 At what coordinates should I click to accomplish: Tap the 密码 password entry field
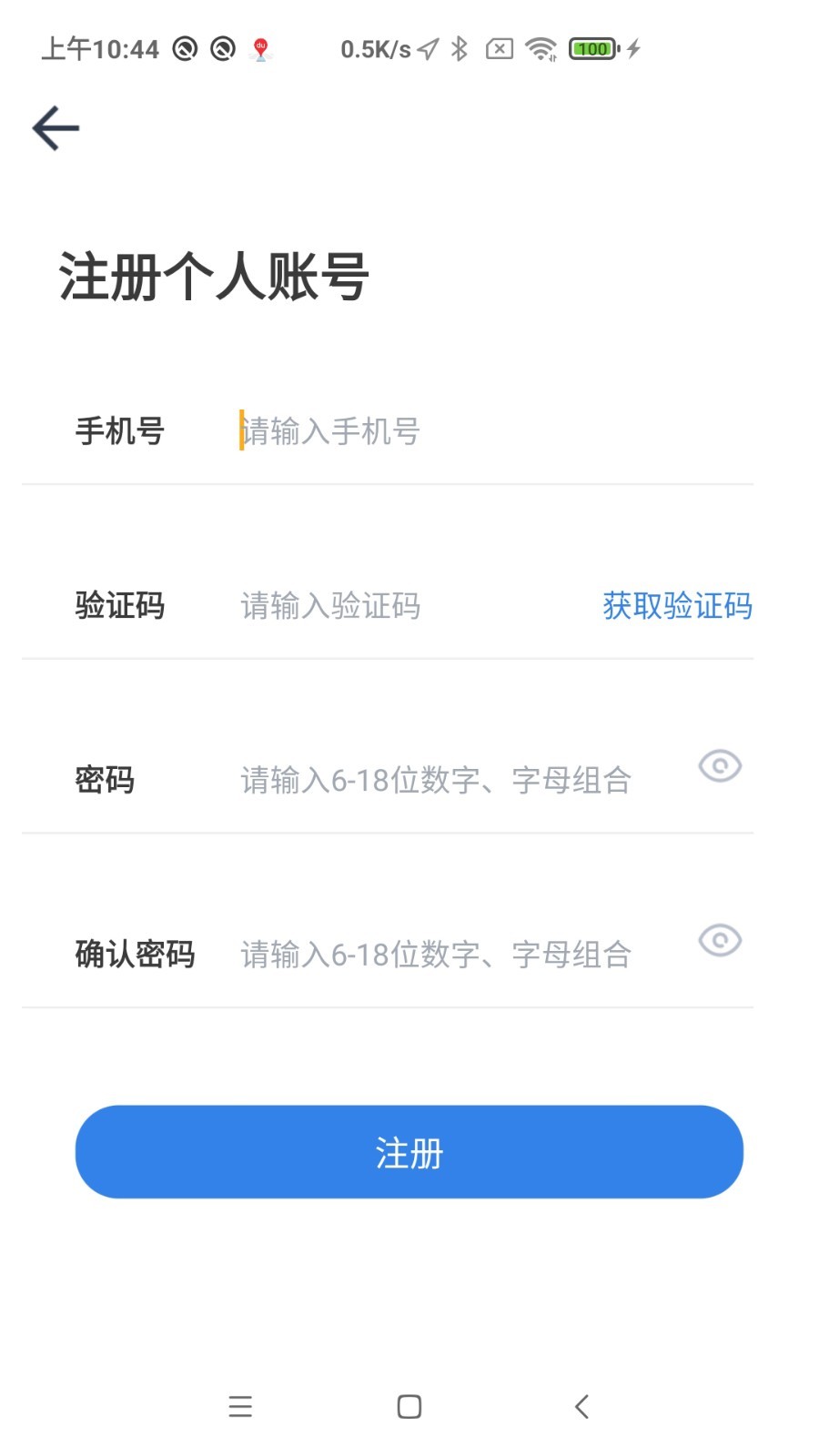tap(409, 780)
